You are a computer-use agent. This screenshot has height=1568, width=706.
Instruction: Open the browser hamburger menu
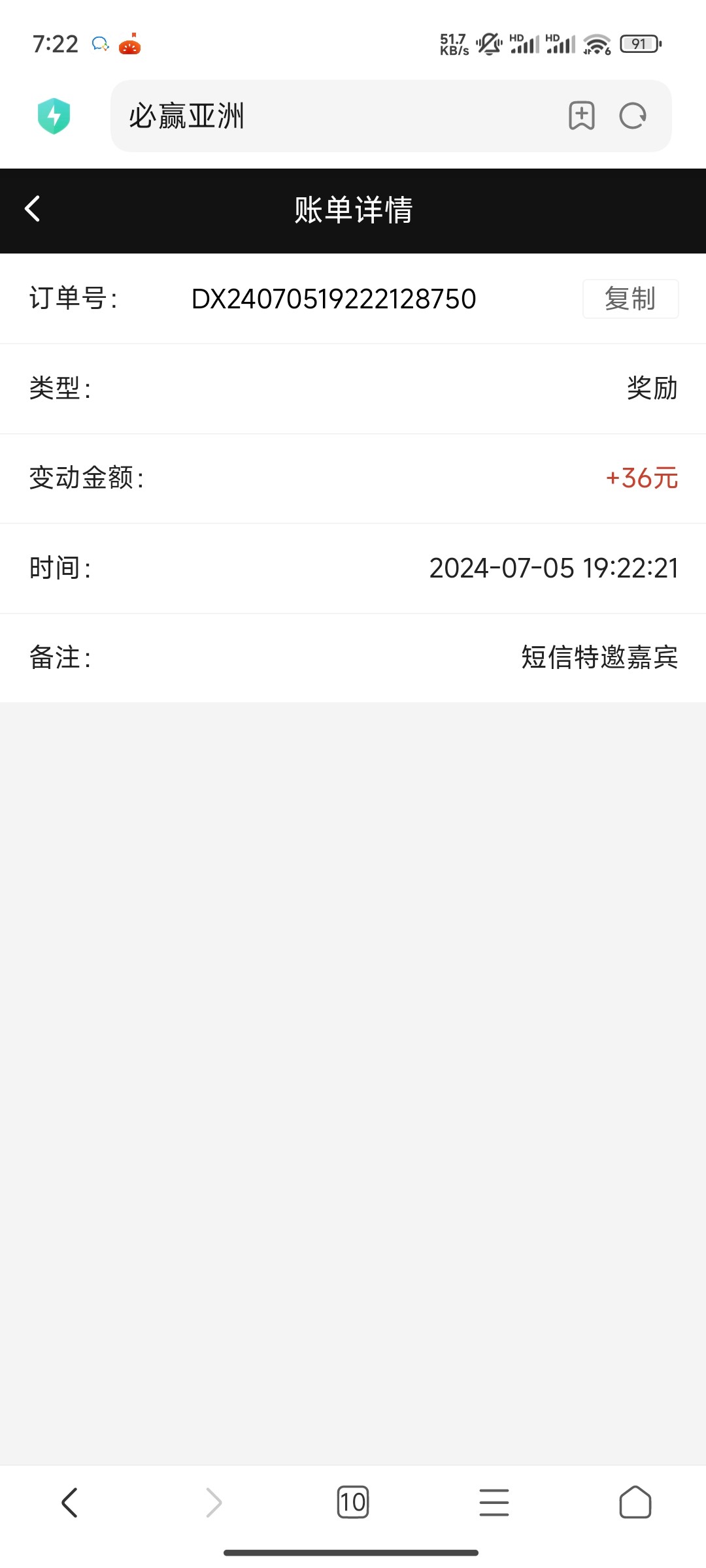tap(494, 1502)
